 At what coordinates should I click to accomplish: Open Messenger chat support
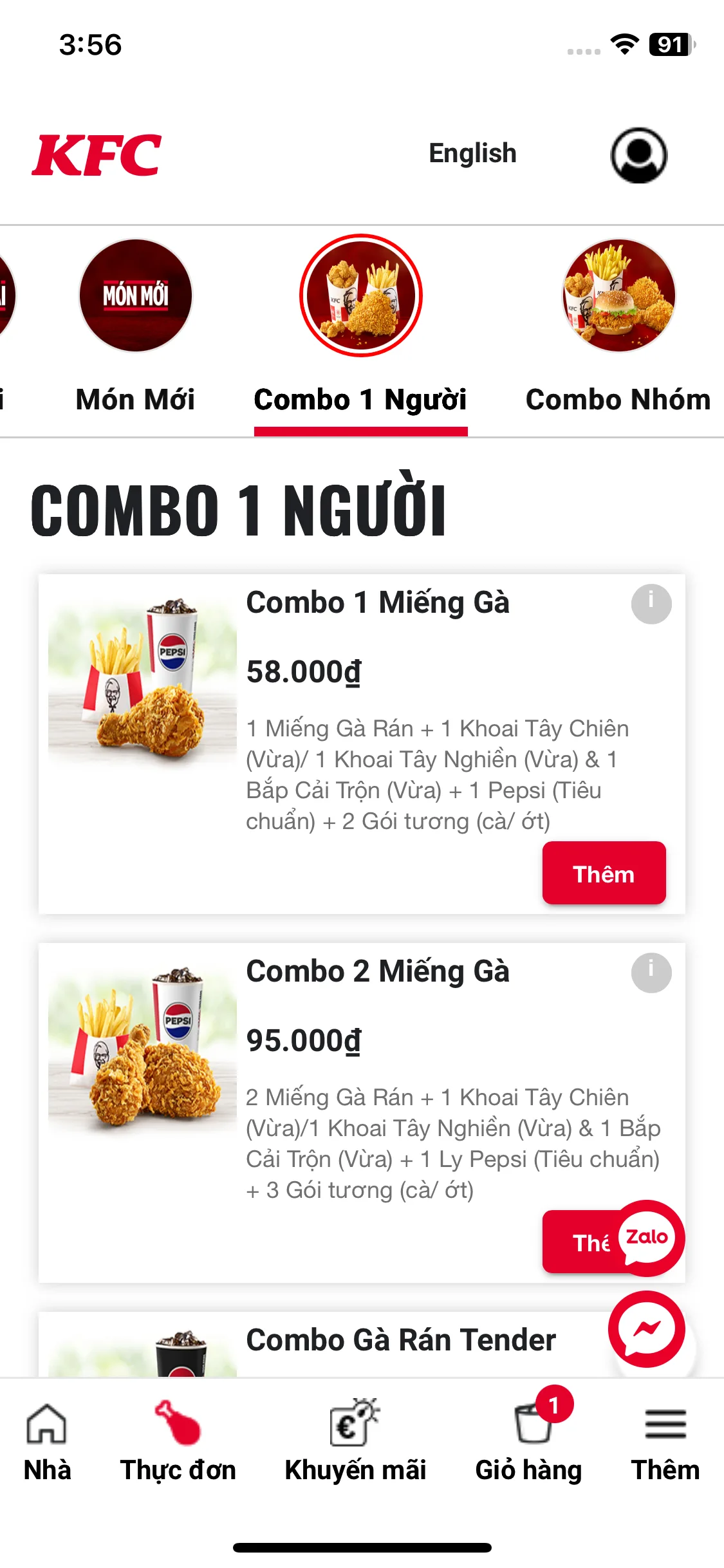tap(647, 1329)
